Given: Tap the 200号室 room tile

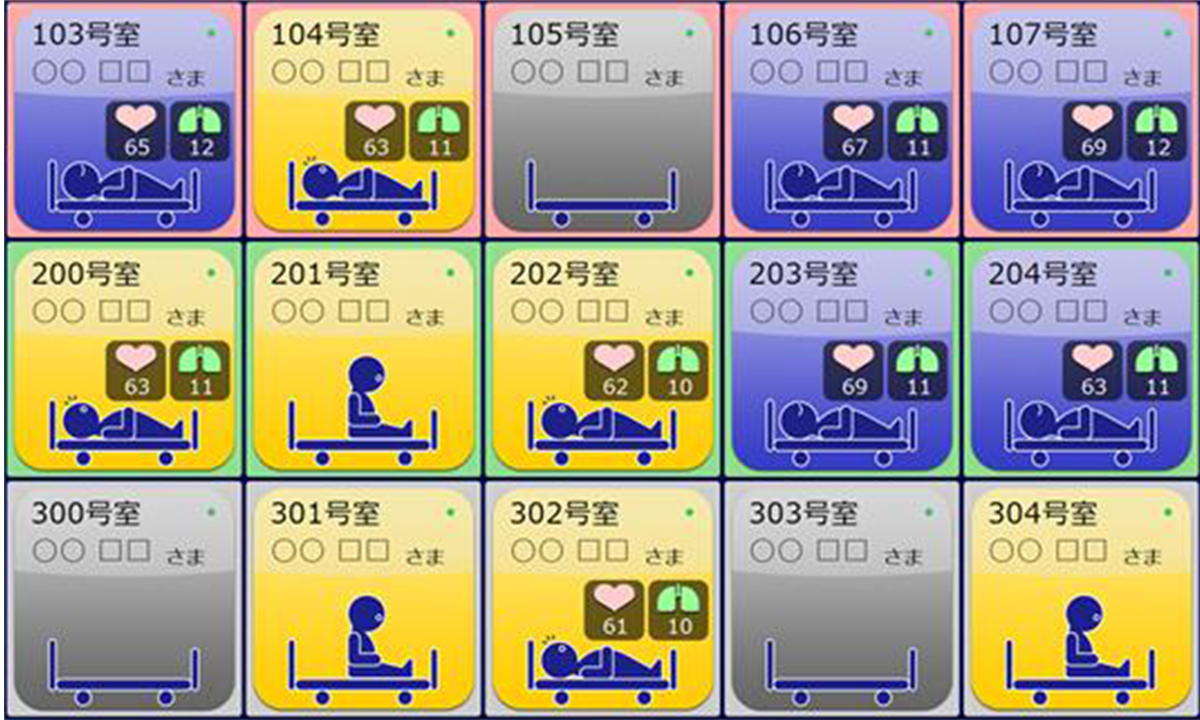Looking at the screenshot, I should (123, 360).
